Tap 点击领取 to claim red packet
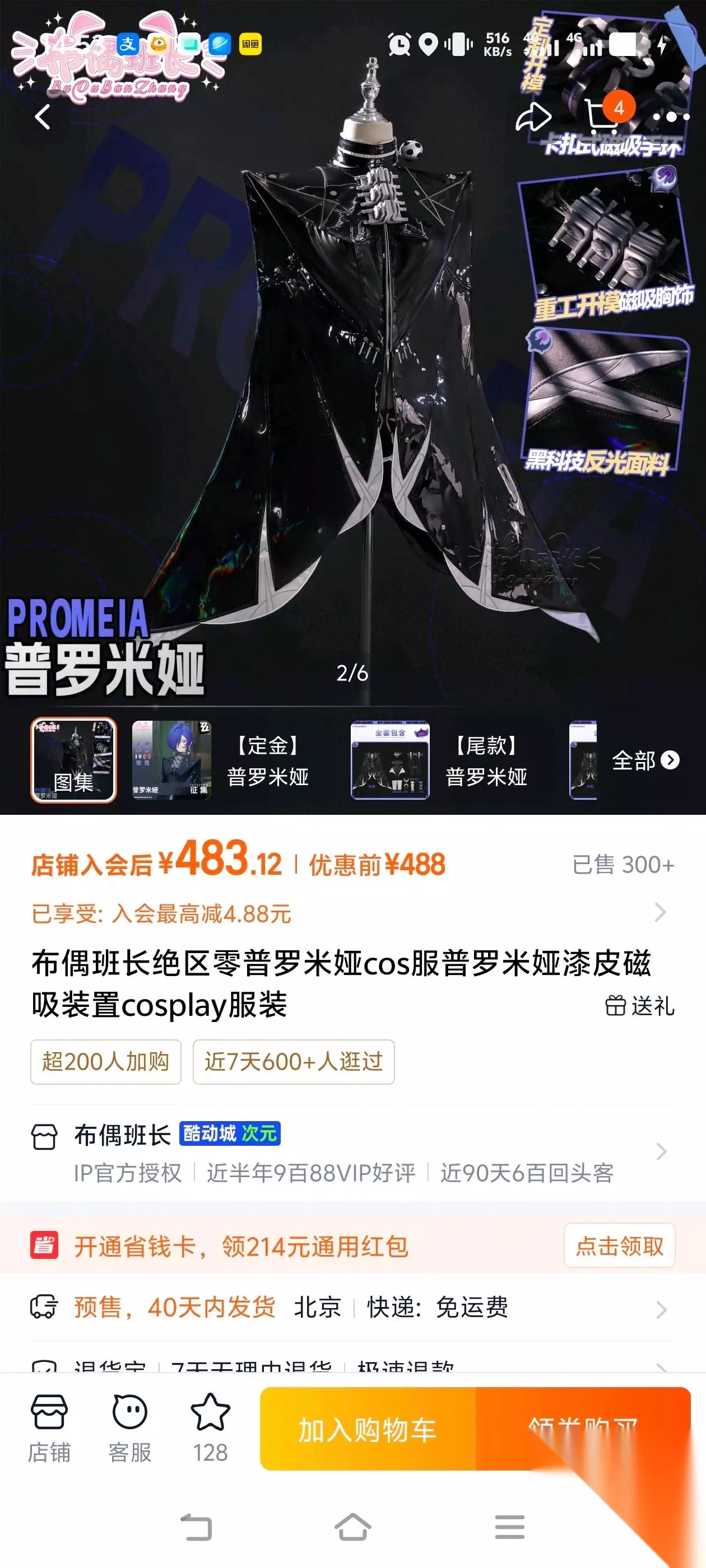The image size is (706, 1568). 620,1245
